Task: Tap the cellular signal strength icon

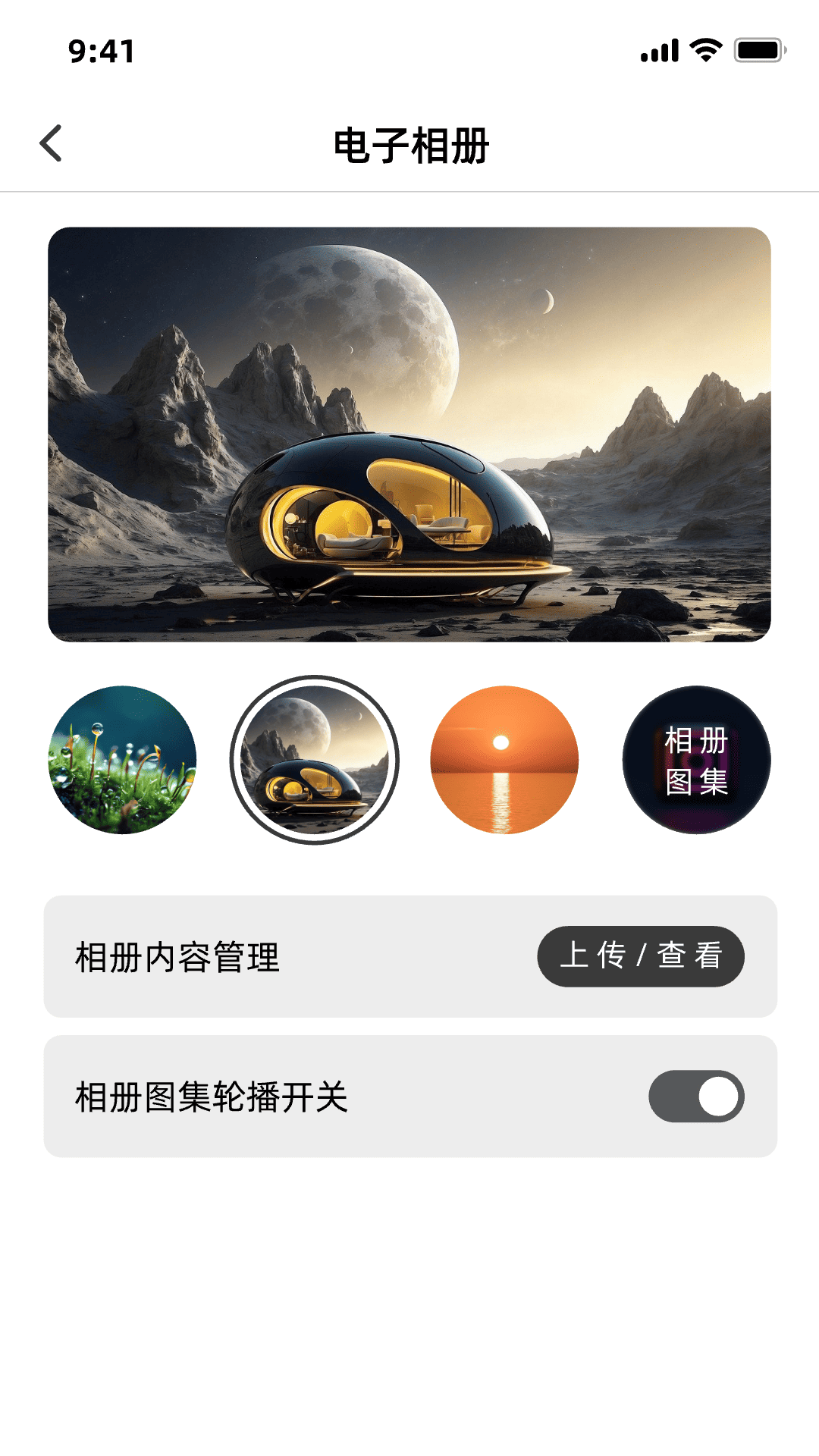Action: pyautogui.click(x=659, y=51)
